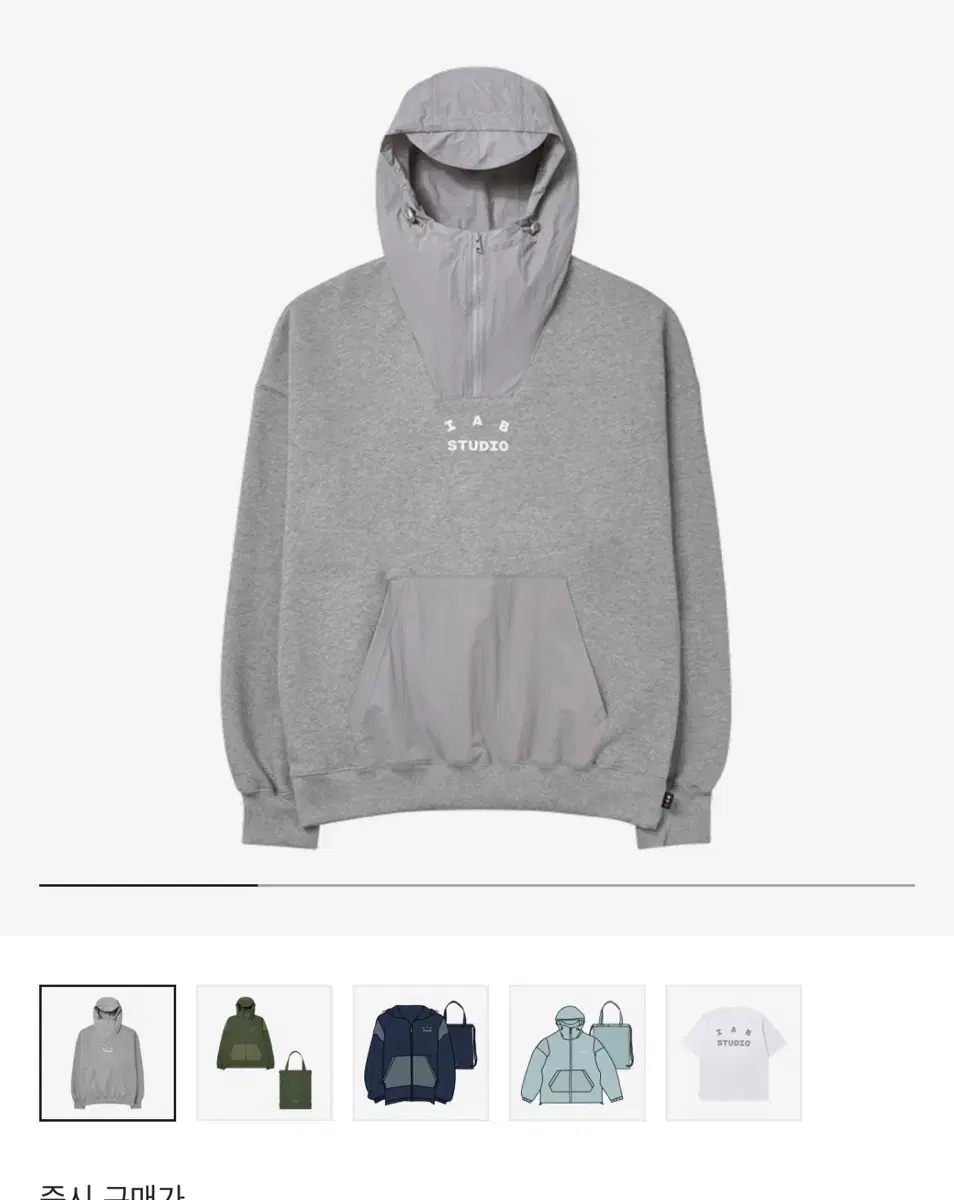Open the olive jacket with tote bag thumbnail
The width and height of the screenshot is (954, 1200).
coord(264,1051)
